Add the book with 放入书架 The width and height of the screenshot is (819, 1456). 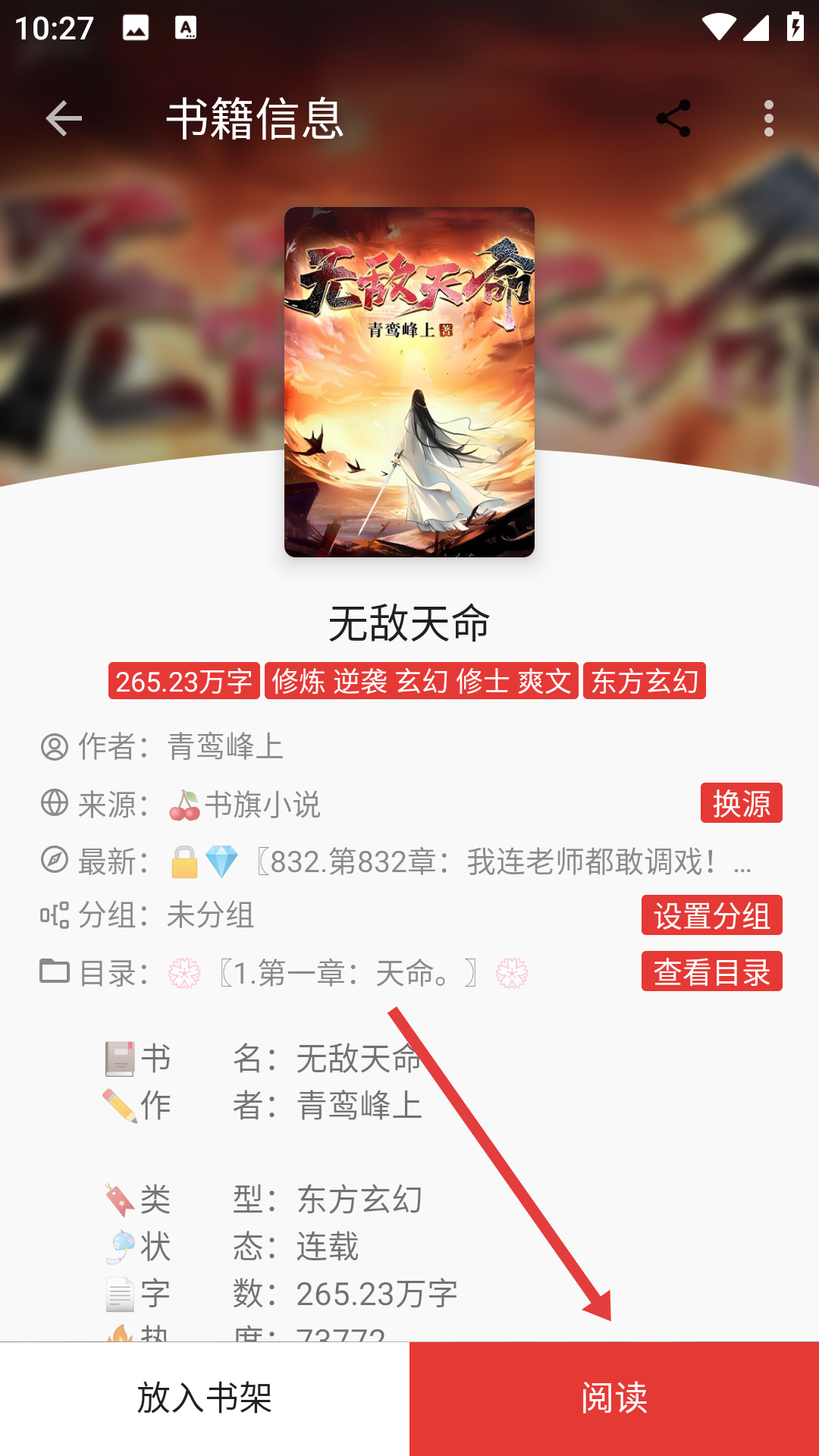coord(205,1398)
